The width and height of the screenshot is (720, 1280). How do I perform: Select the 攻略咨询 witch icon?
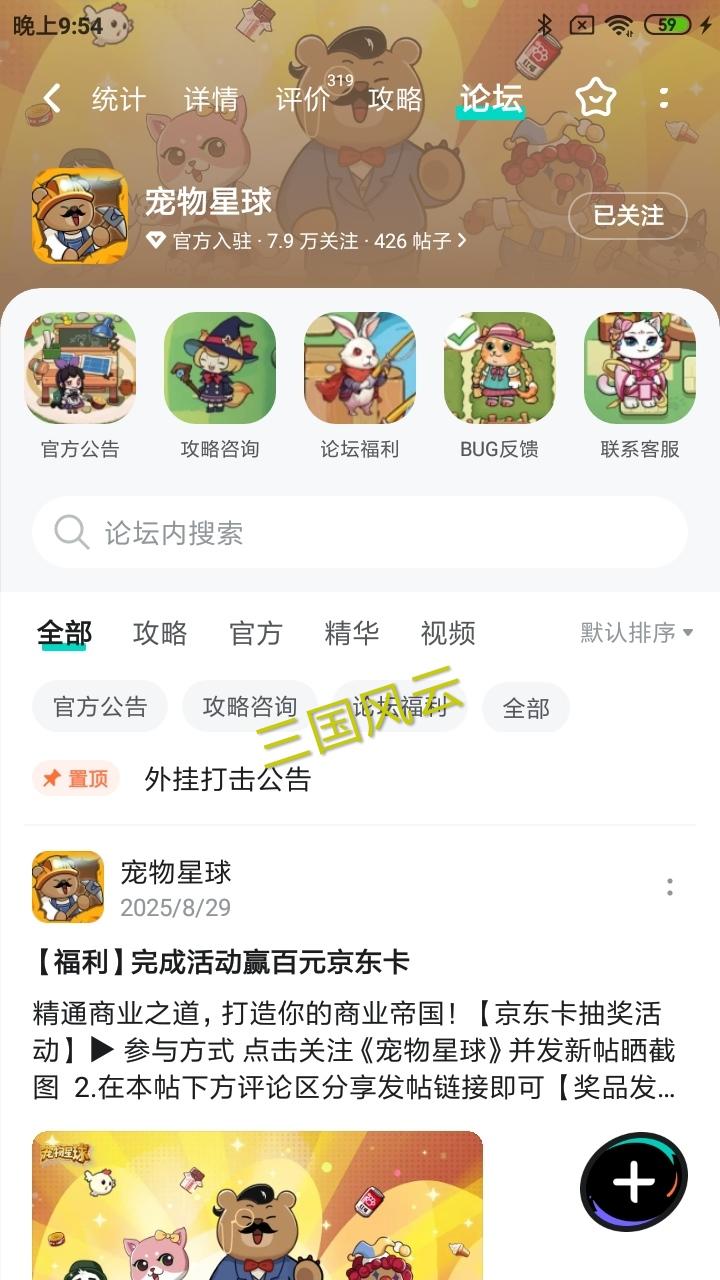pos(220,367)
